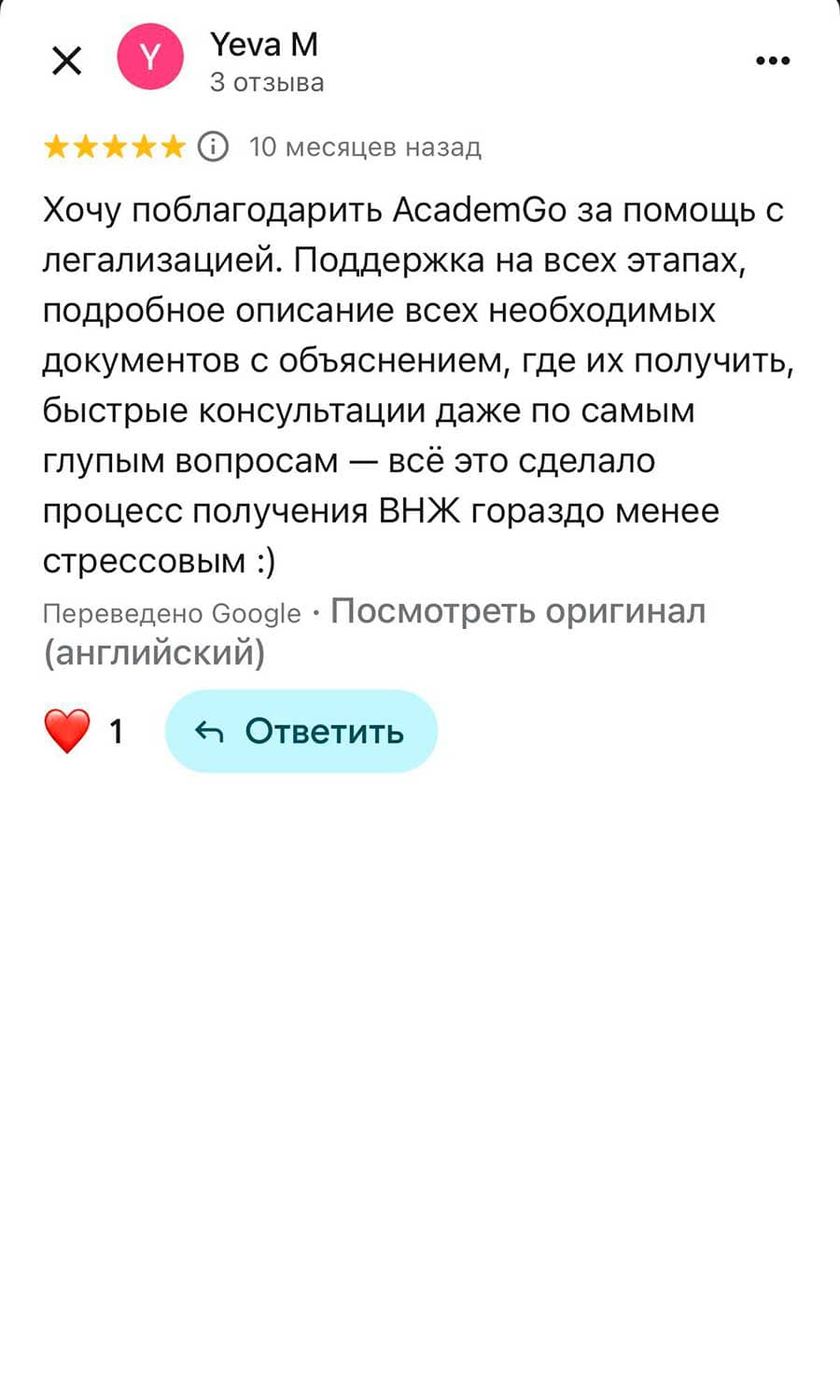Image resolution: width=840 pixels, height=1400 pixels.
Task: Open Yeva M's profile avatar
Action: point(150,58)
